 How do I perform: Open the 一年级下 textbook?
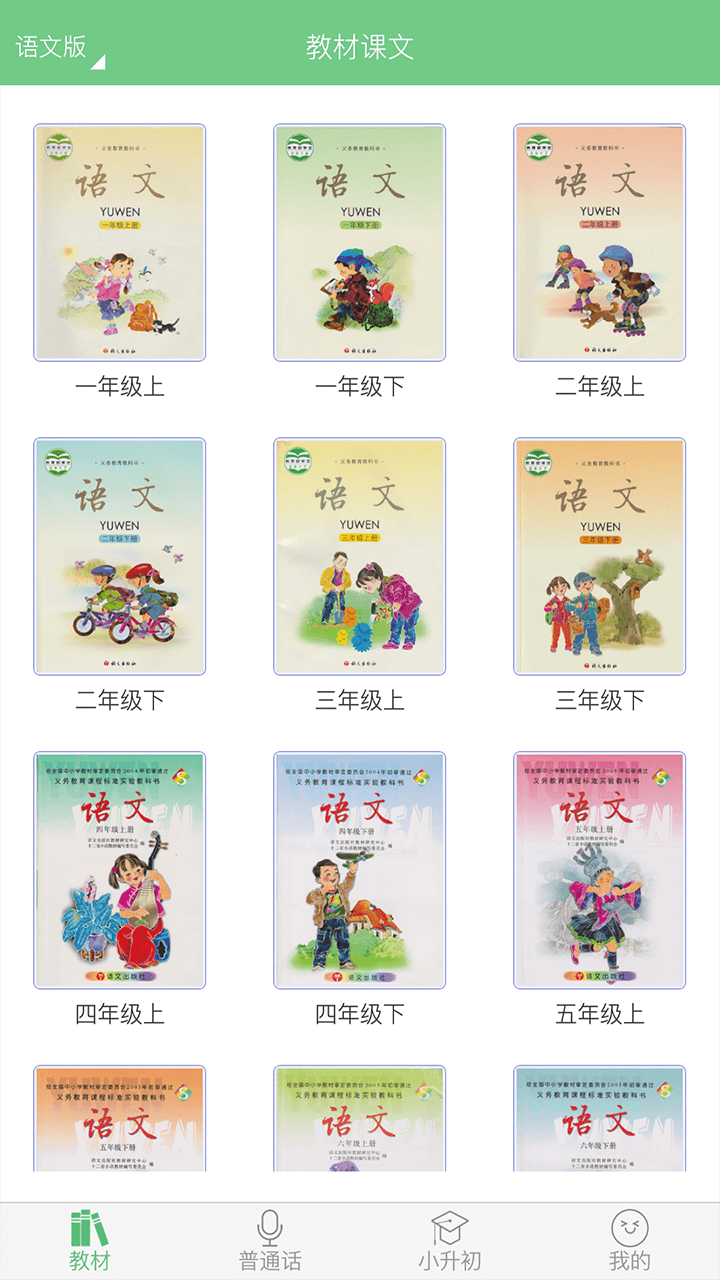coord(360,242)
